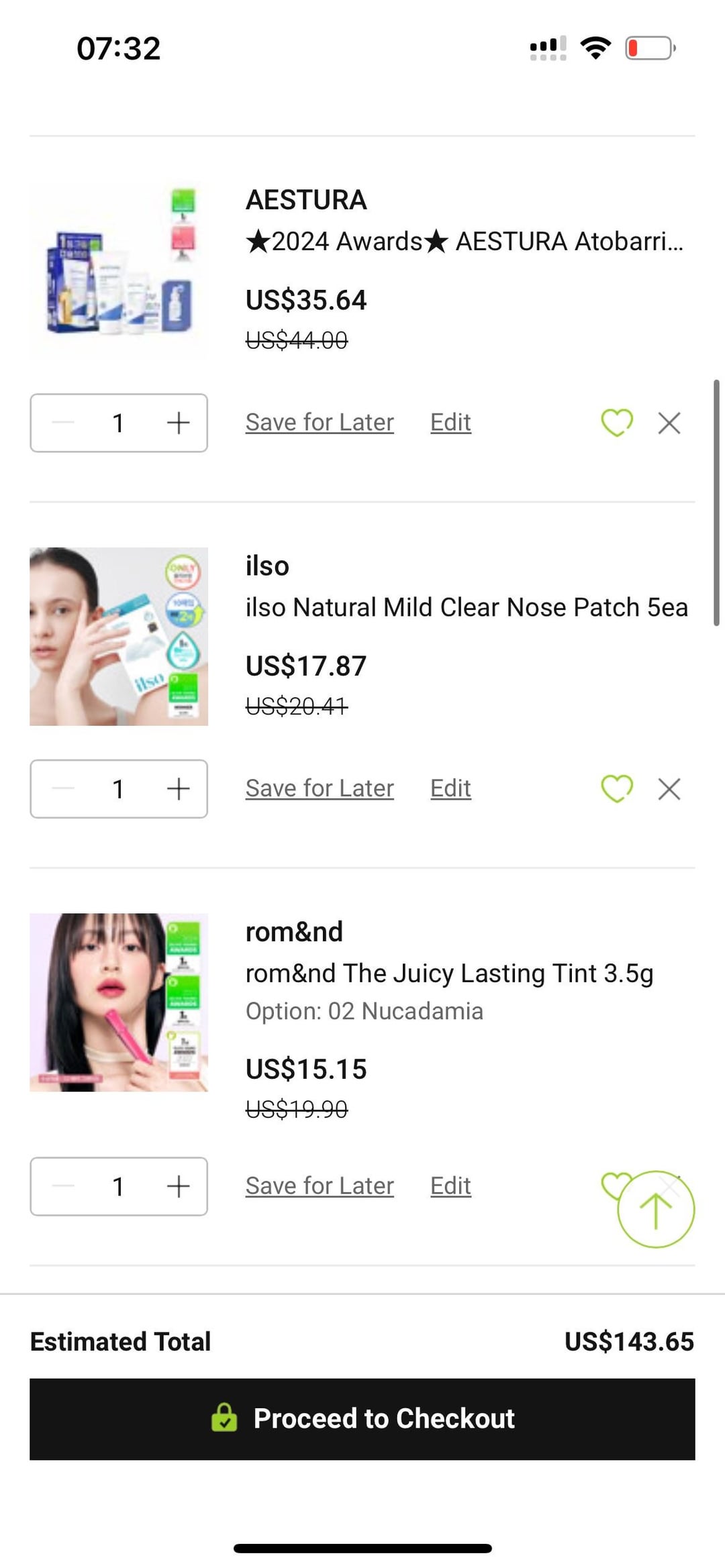Open the rom&nd Juicy Lasting Tint image
The image size is (725, 1568).
[x=119, y=1002]
